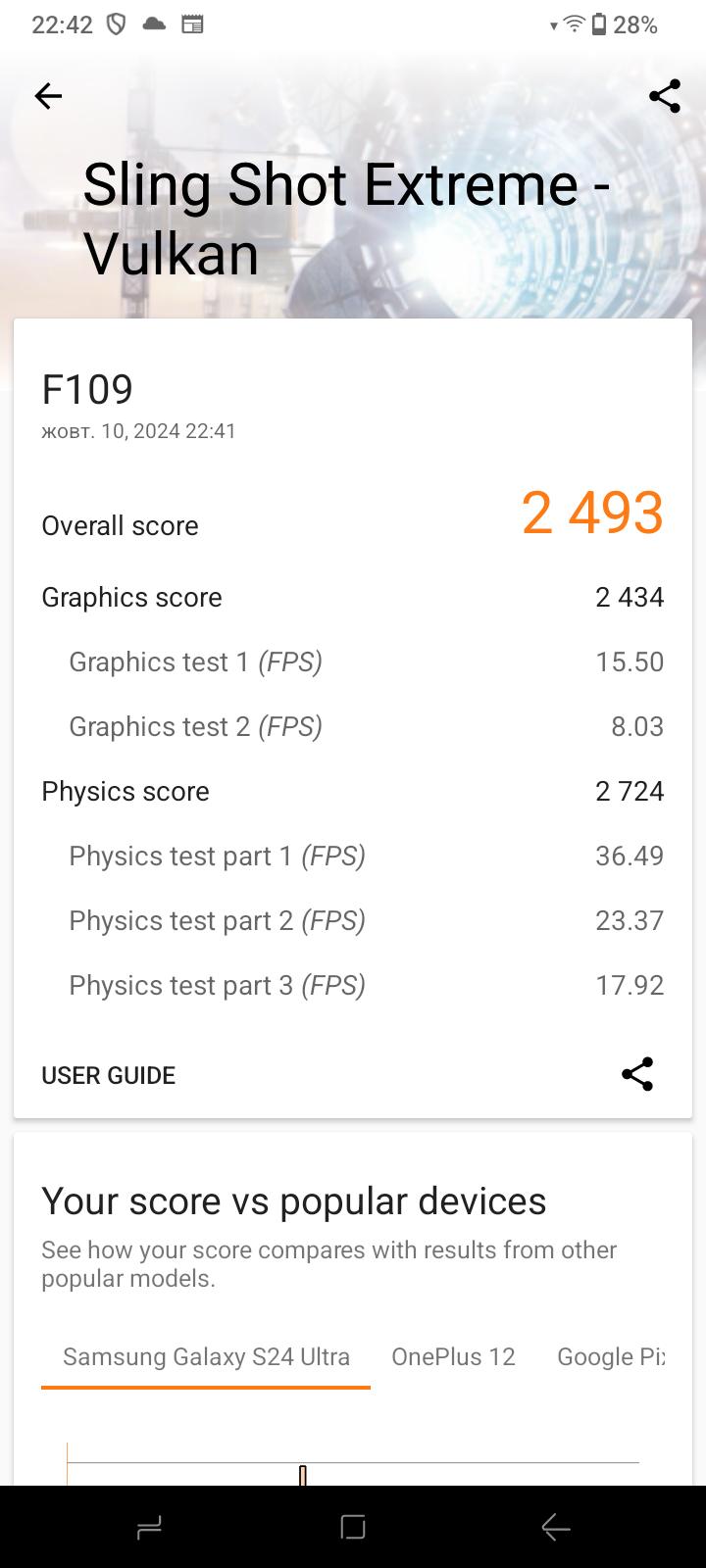Share the result from the top bar

pos(665,96)
